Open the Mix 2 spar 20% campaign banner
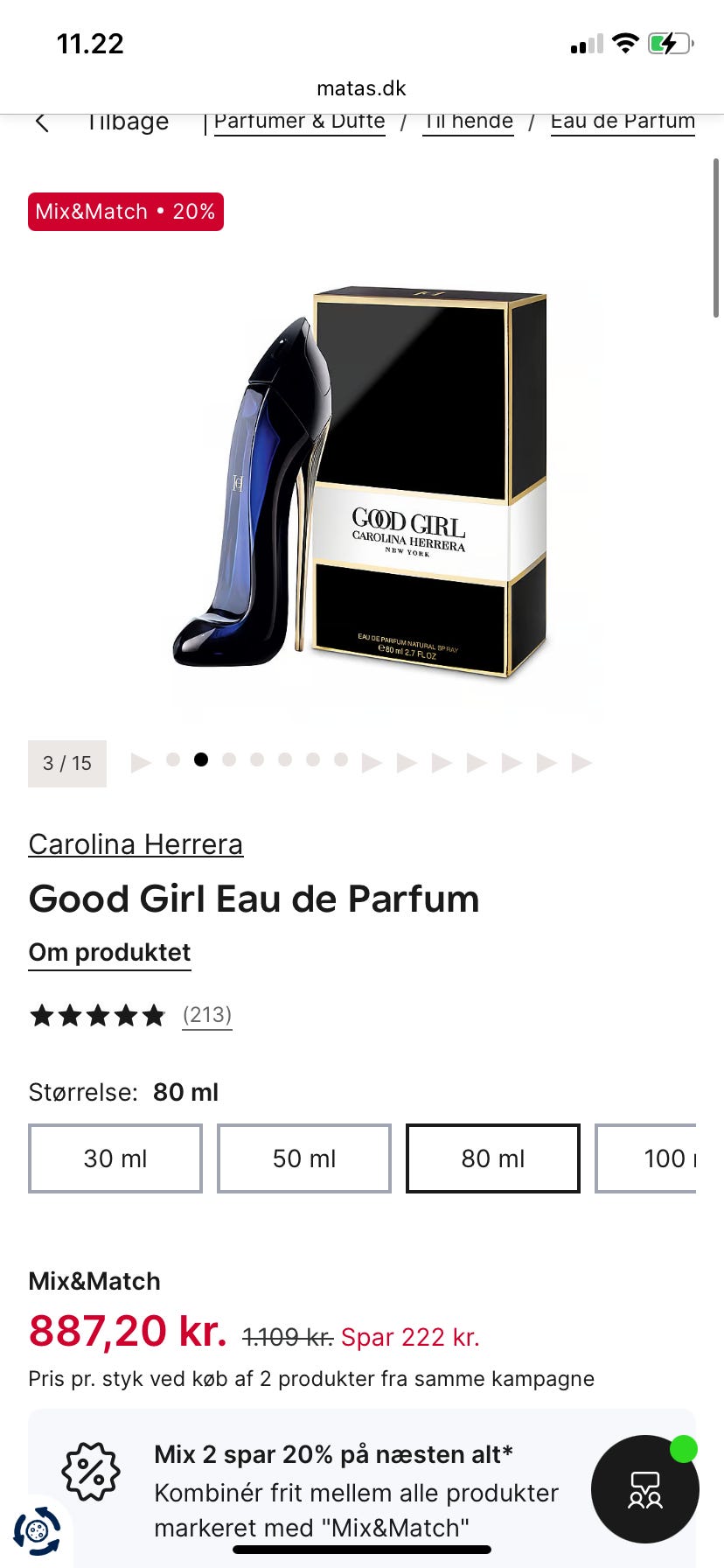The height and width of the screenshot is (1568, 724). pos(362,1489)
